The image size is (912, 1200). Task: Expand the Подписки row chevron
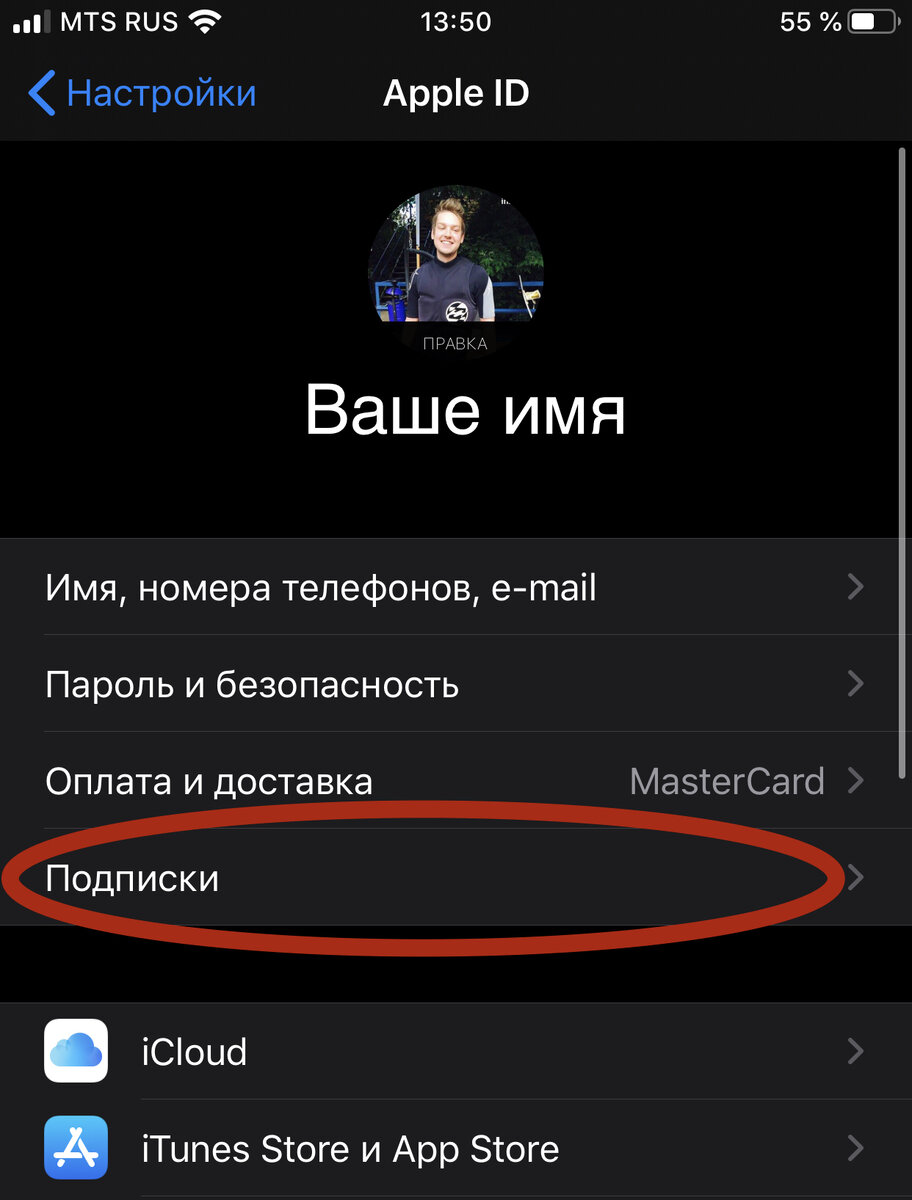coord(856,877)
